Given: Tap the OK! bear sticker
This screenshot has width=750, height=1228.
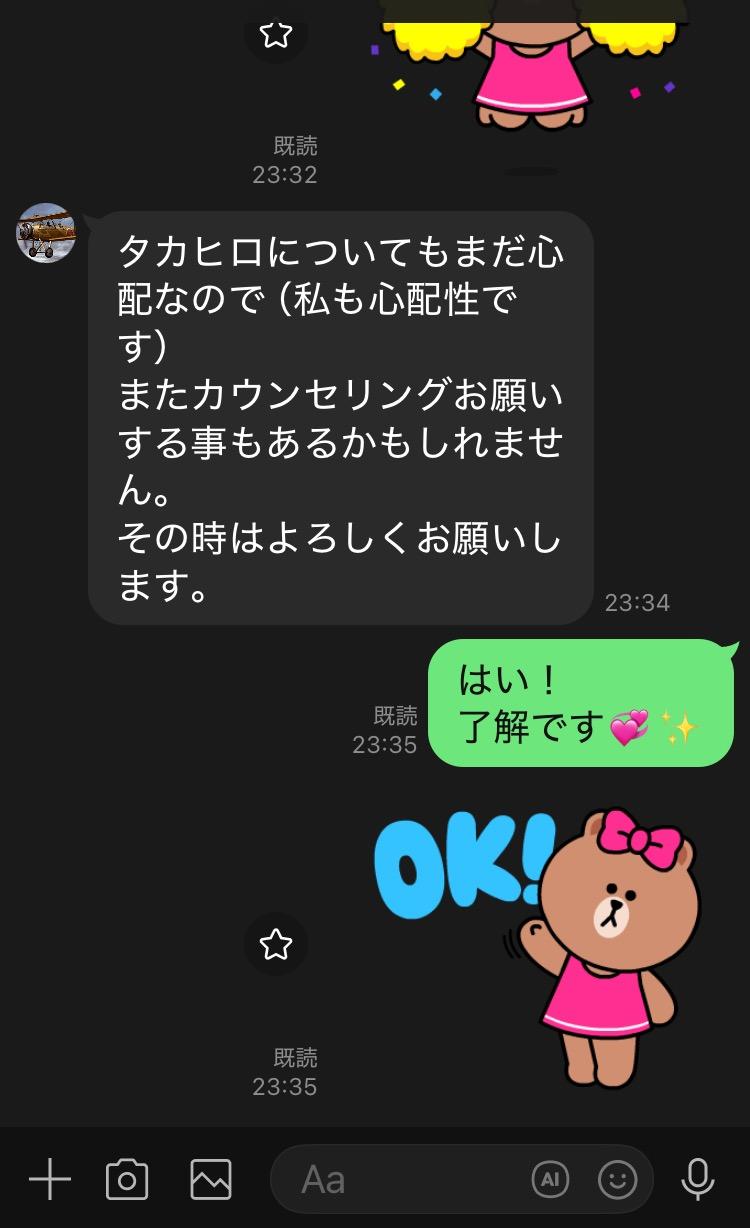Looking at the screenshot, I should (560, 940).
